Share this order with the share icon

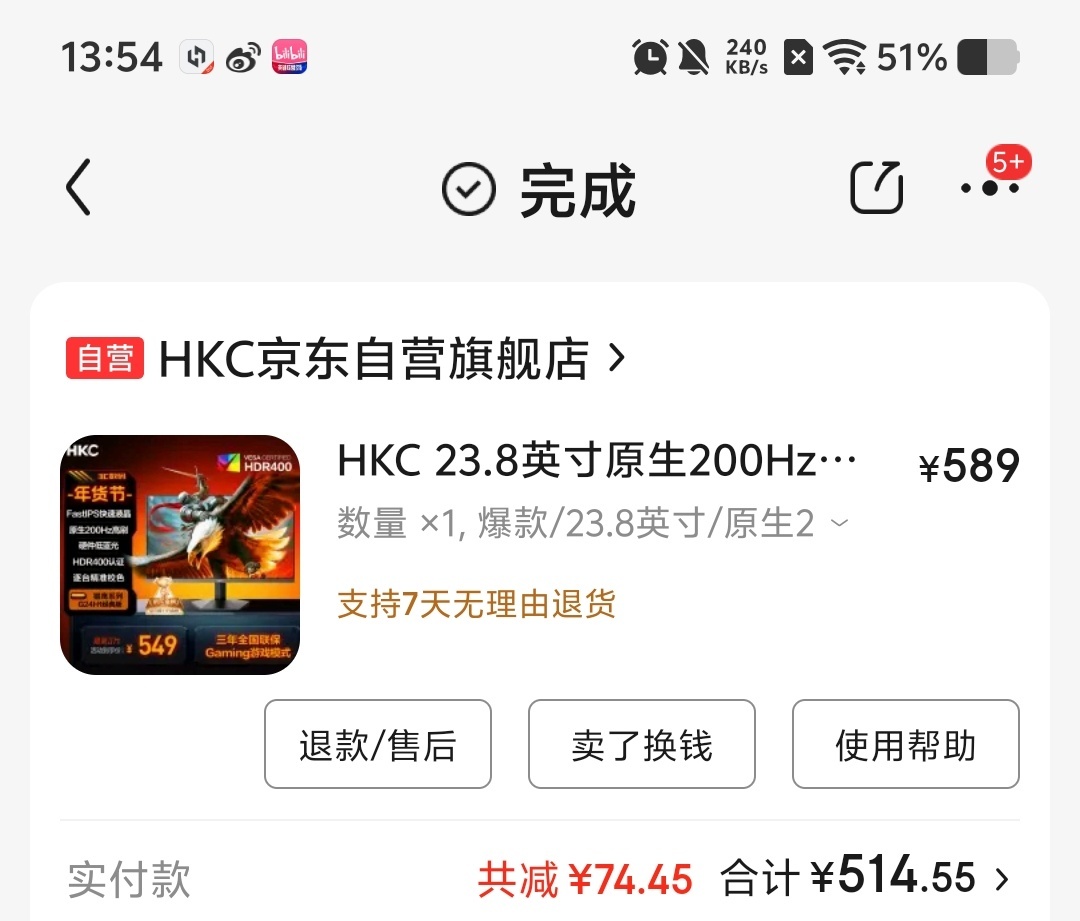tap(876, 187)
